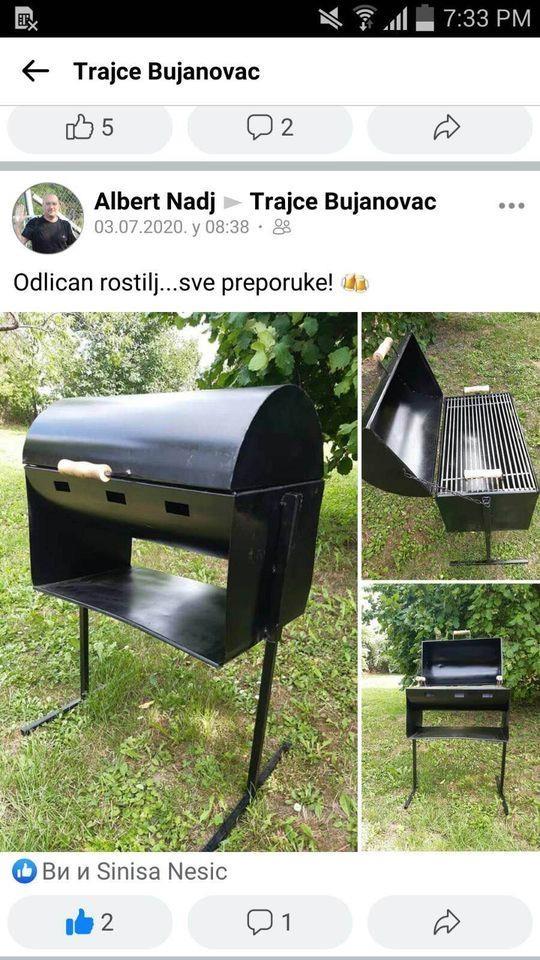
Task: Open Albert Nadj's profile picture
Action: (x=48, y=218)
